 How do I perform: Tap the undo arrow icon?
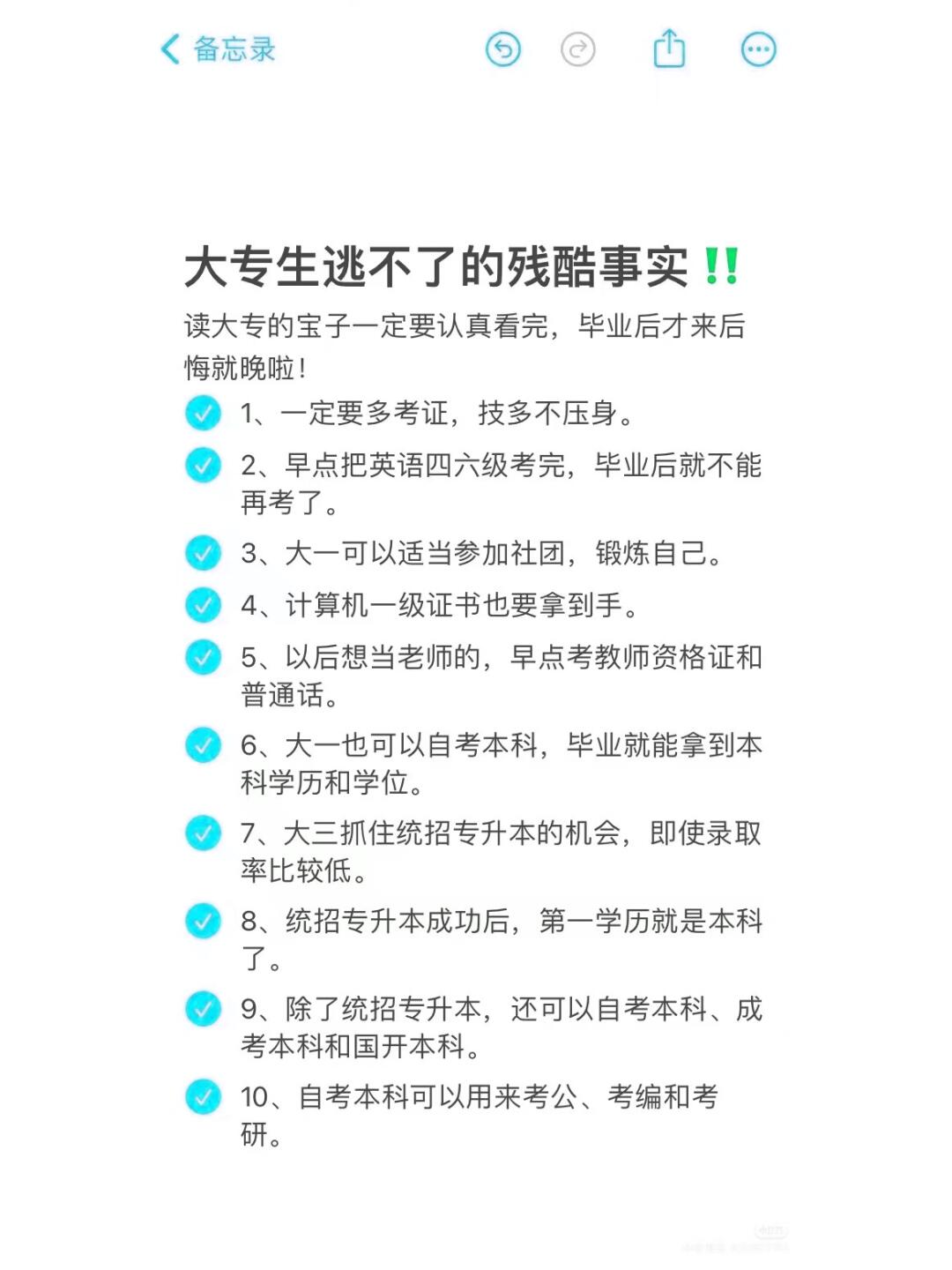tap(502, 50)
